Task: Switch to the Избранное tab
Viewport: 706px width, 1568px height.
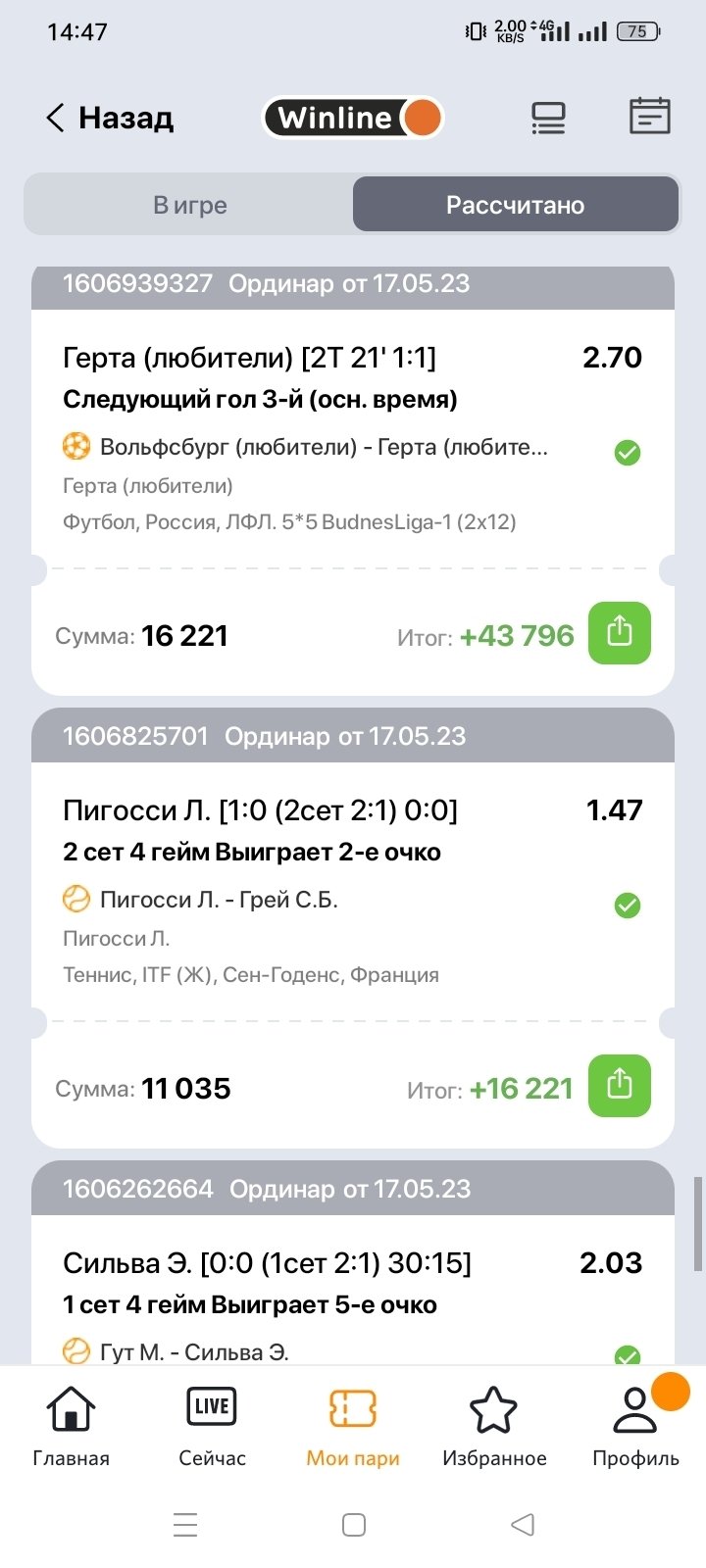Action: [494, 1426]
